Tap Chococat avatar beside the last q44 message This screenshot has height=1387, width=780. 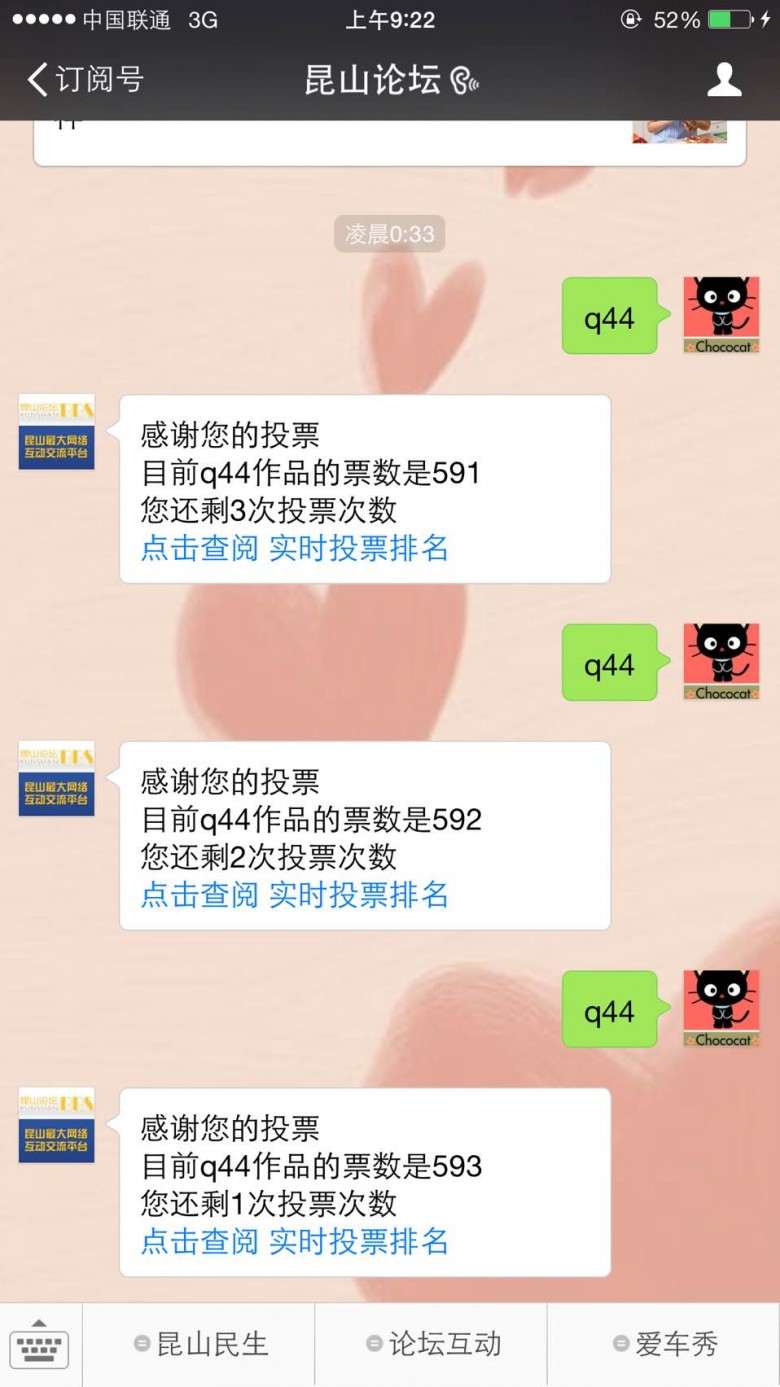point(721,1008)
